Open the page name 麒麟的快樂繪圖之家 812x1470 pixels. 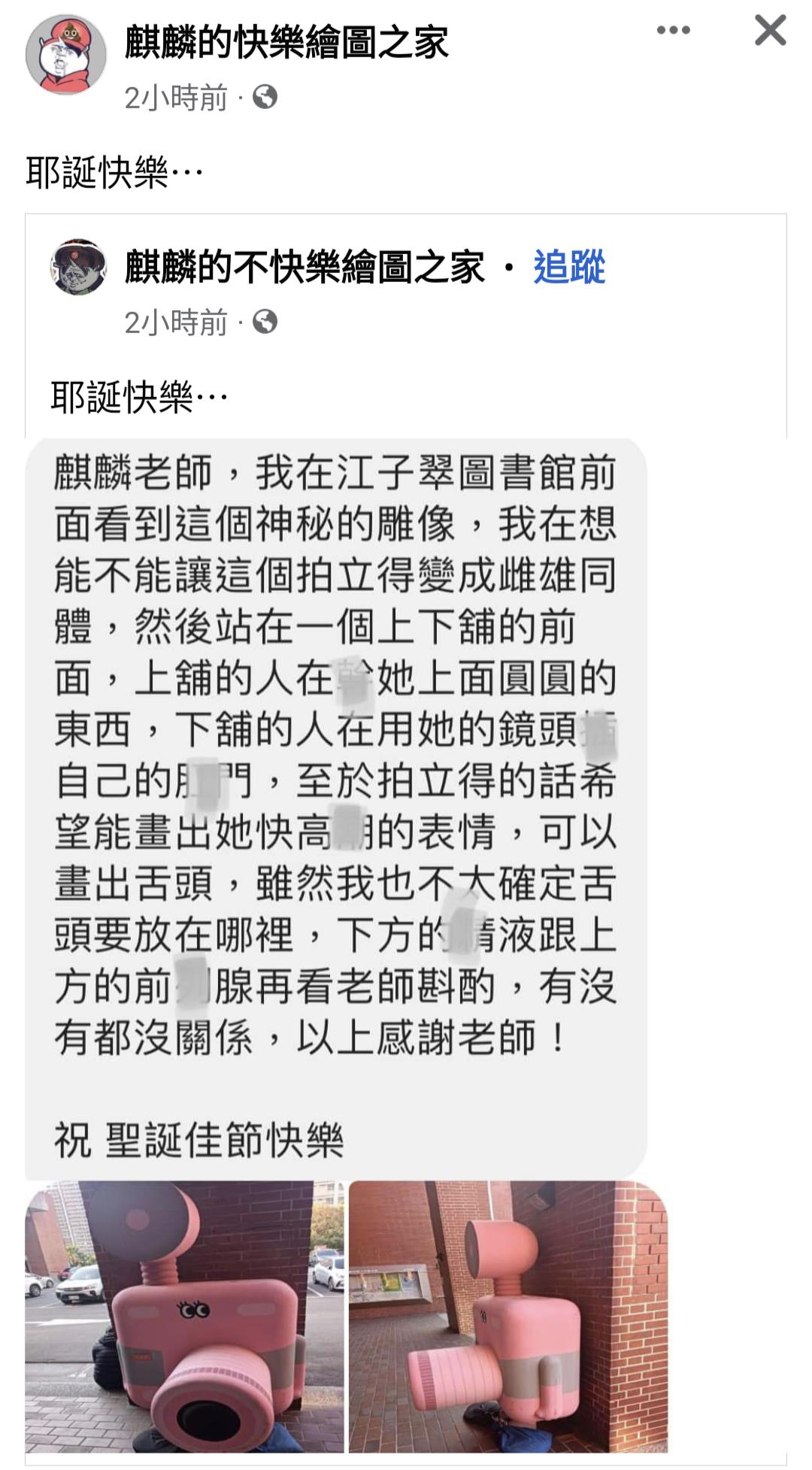click(286, 42)
